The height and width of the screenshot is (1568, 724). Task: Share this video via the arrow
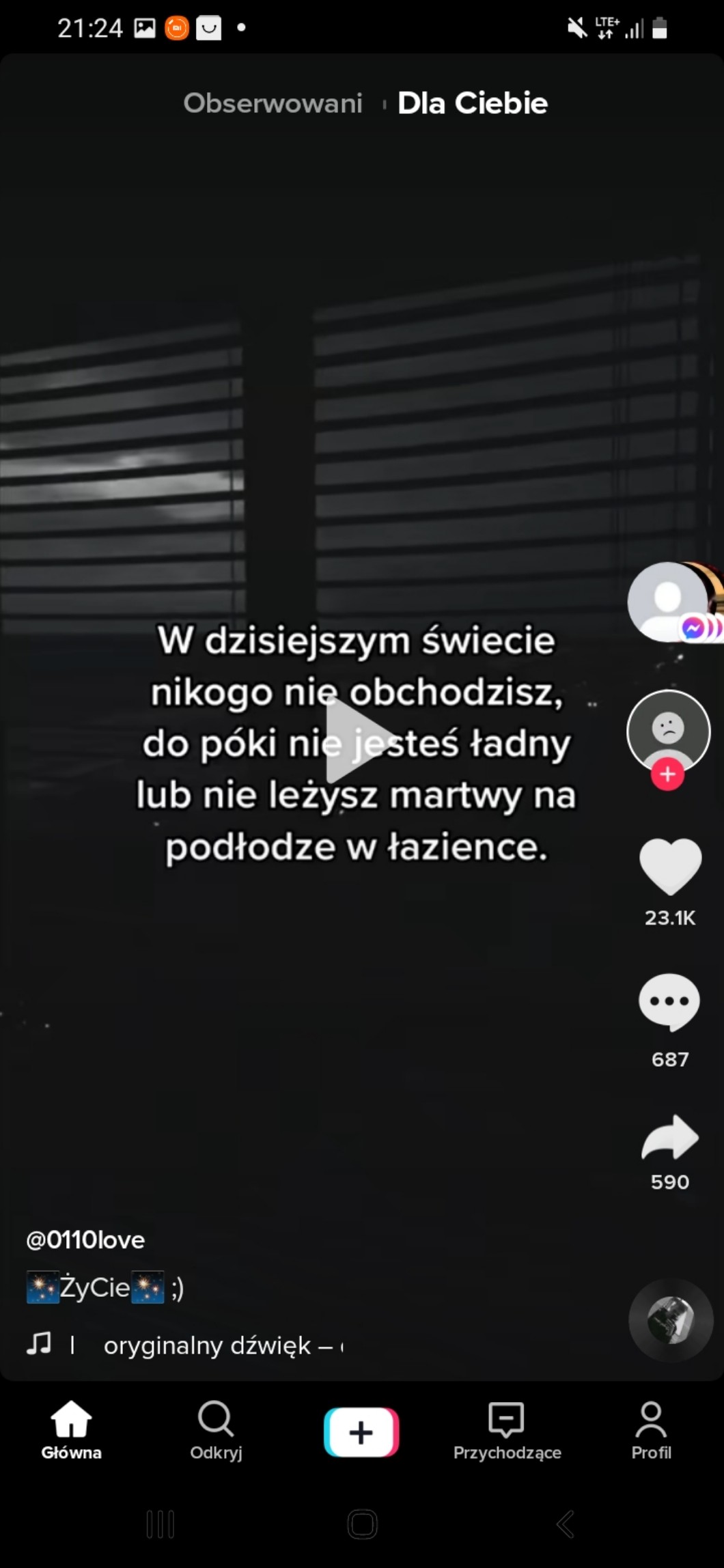tap(669, 1138)
